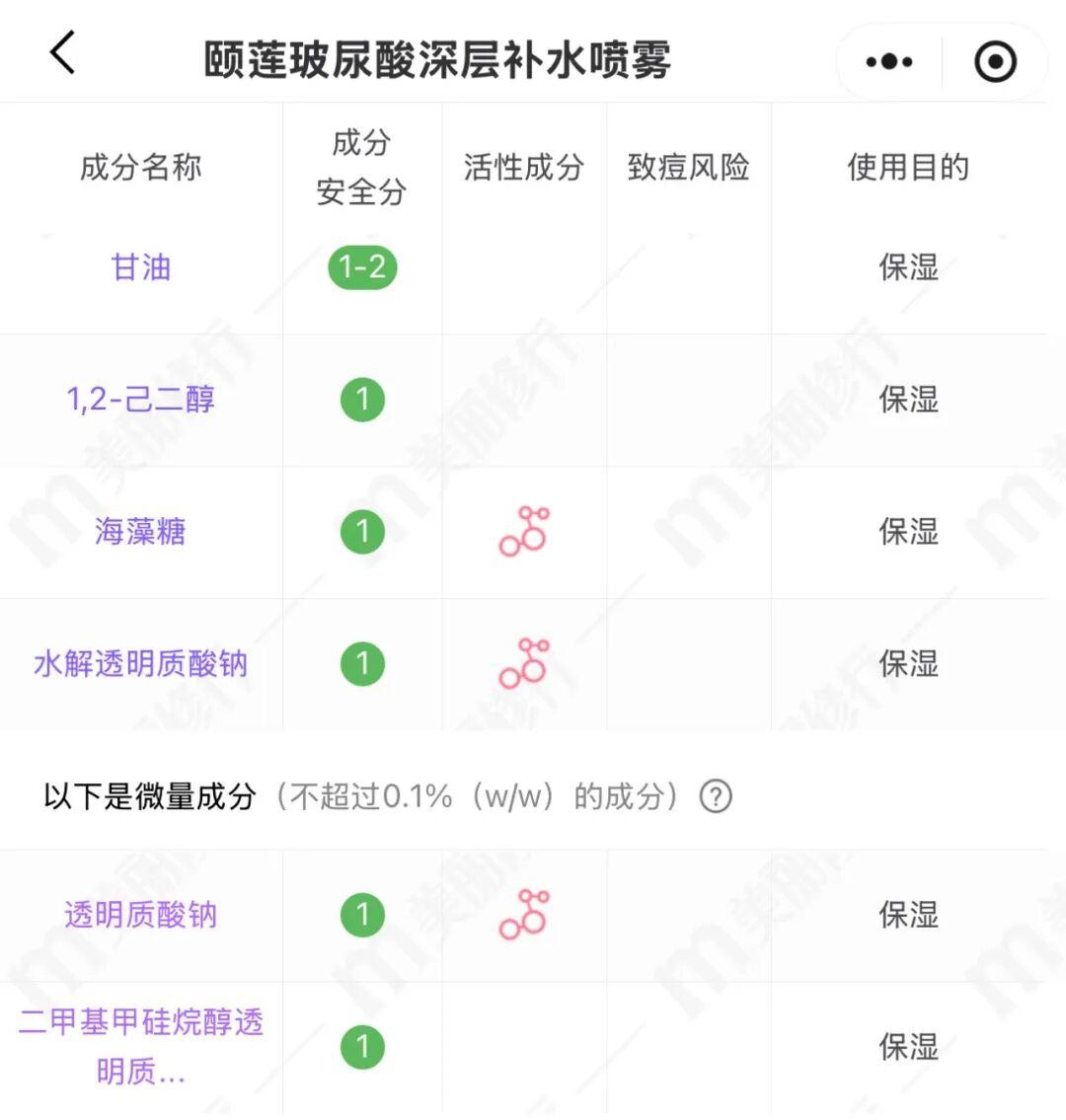Close the mini program via circle icon
Screen dimensions: 1066x1120
(995, 61)
